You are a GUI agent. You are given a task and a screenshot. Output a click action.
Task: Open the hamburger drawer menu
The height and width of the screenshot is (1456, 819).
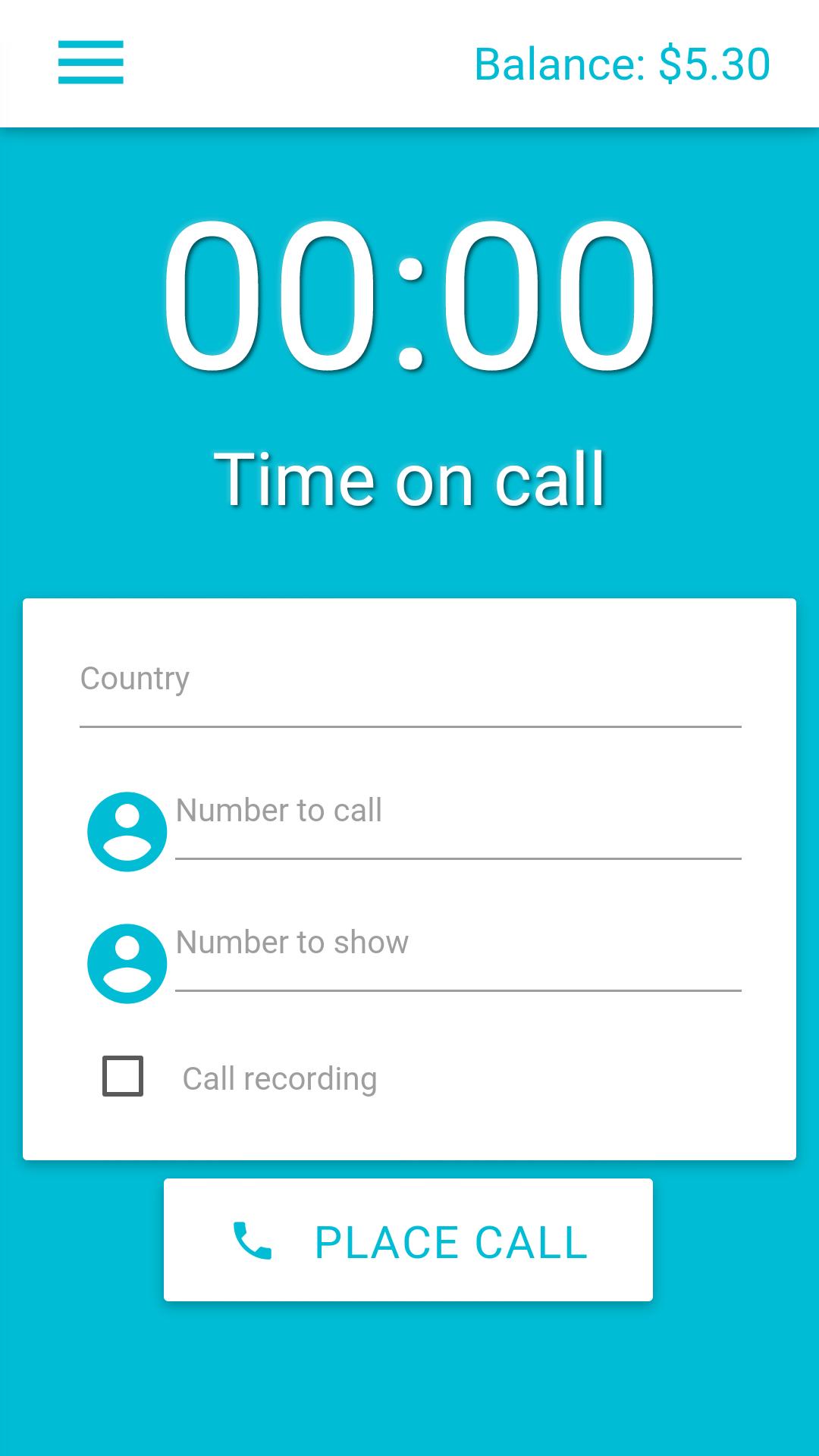click(90, 63)
